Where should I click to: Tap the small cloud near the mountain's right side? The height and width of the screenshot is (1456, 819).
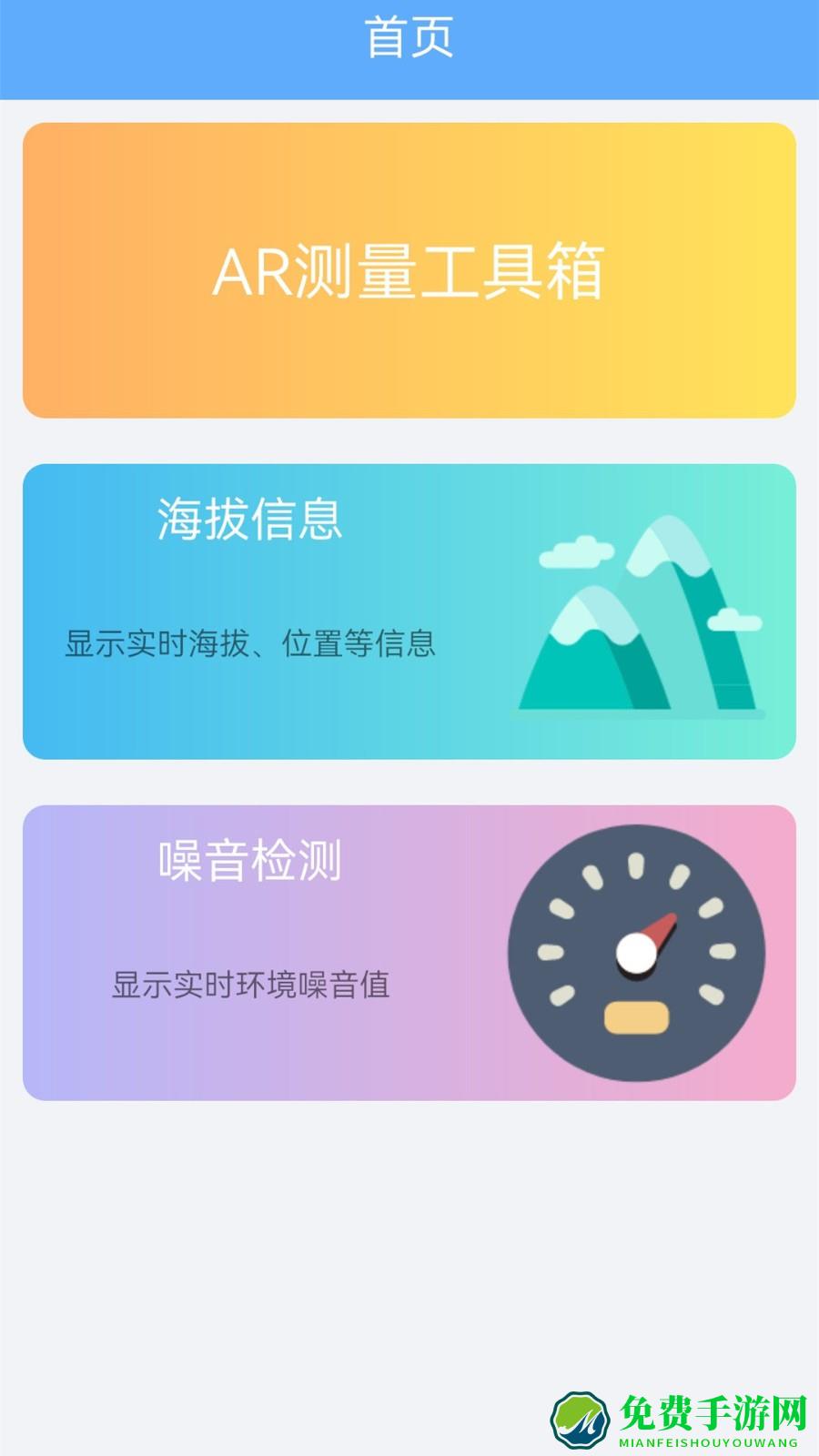click(x=737, y=619)
